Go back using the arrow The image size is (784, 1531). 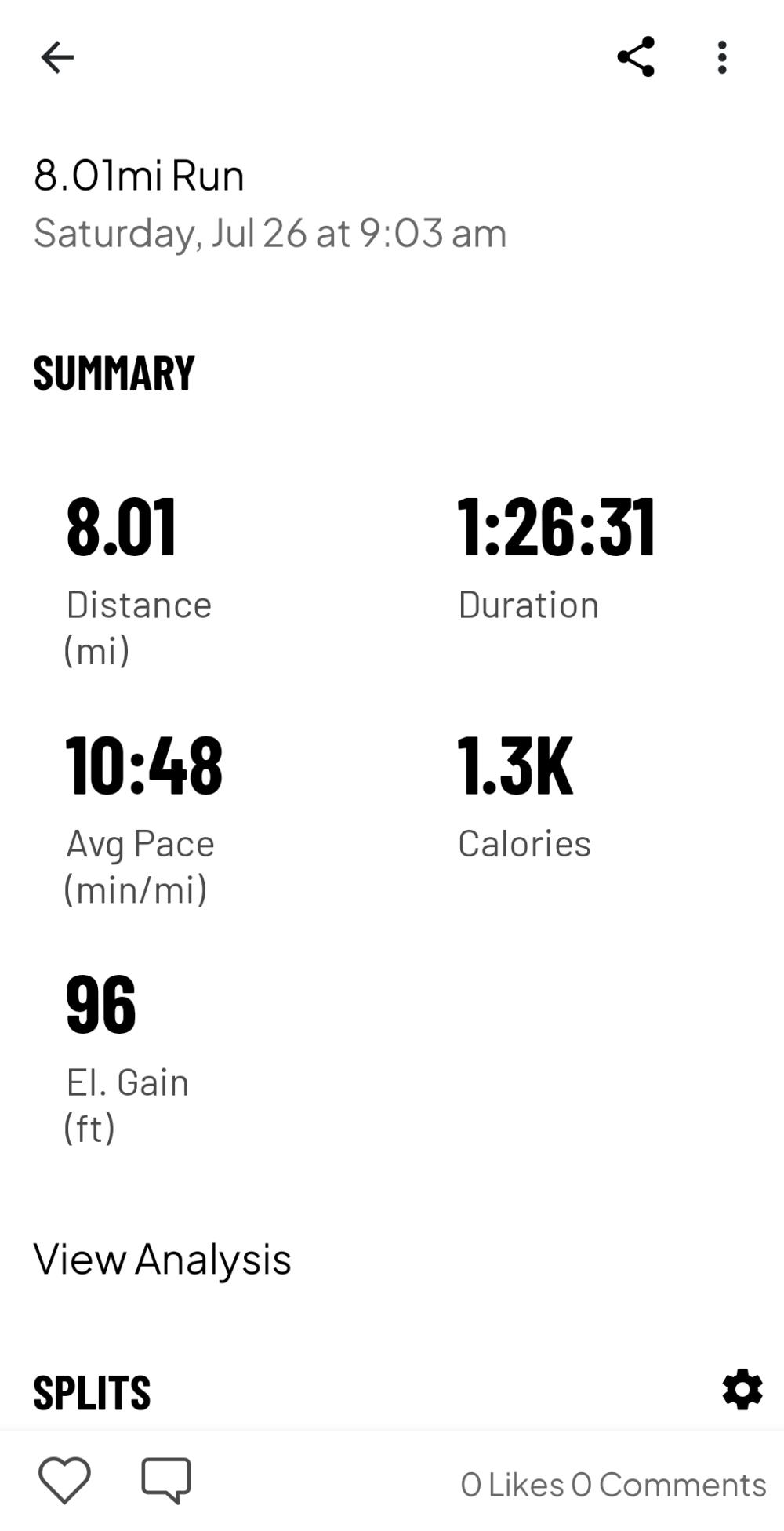57,57
